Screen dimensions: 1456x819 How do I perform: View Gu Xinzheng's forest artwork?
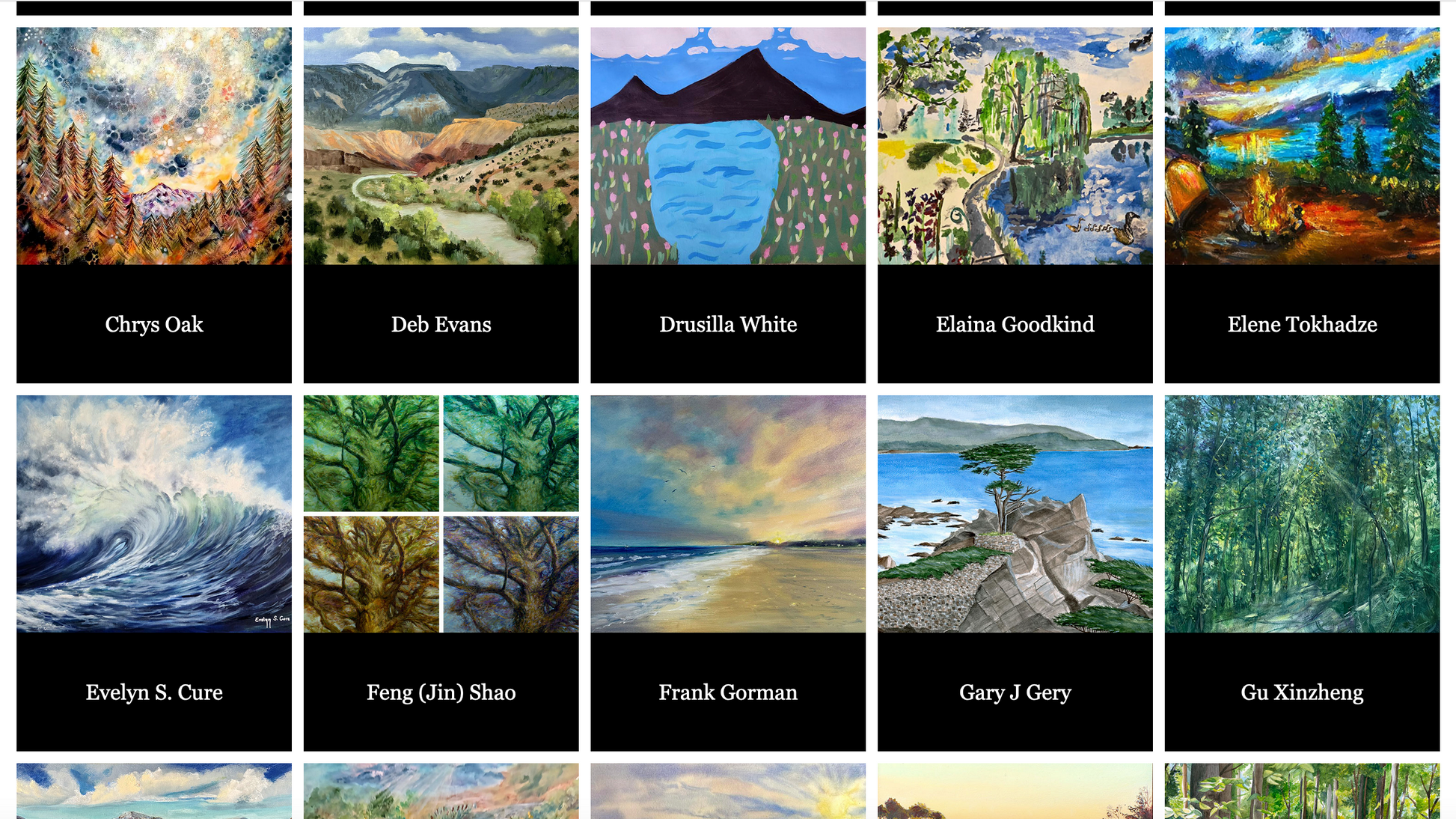1302,514
